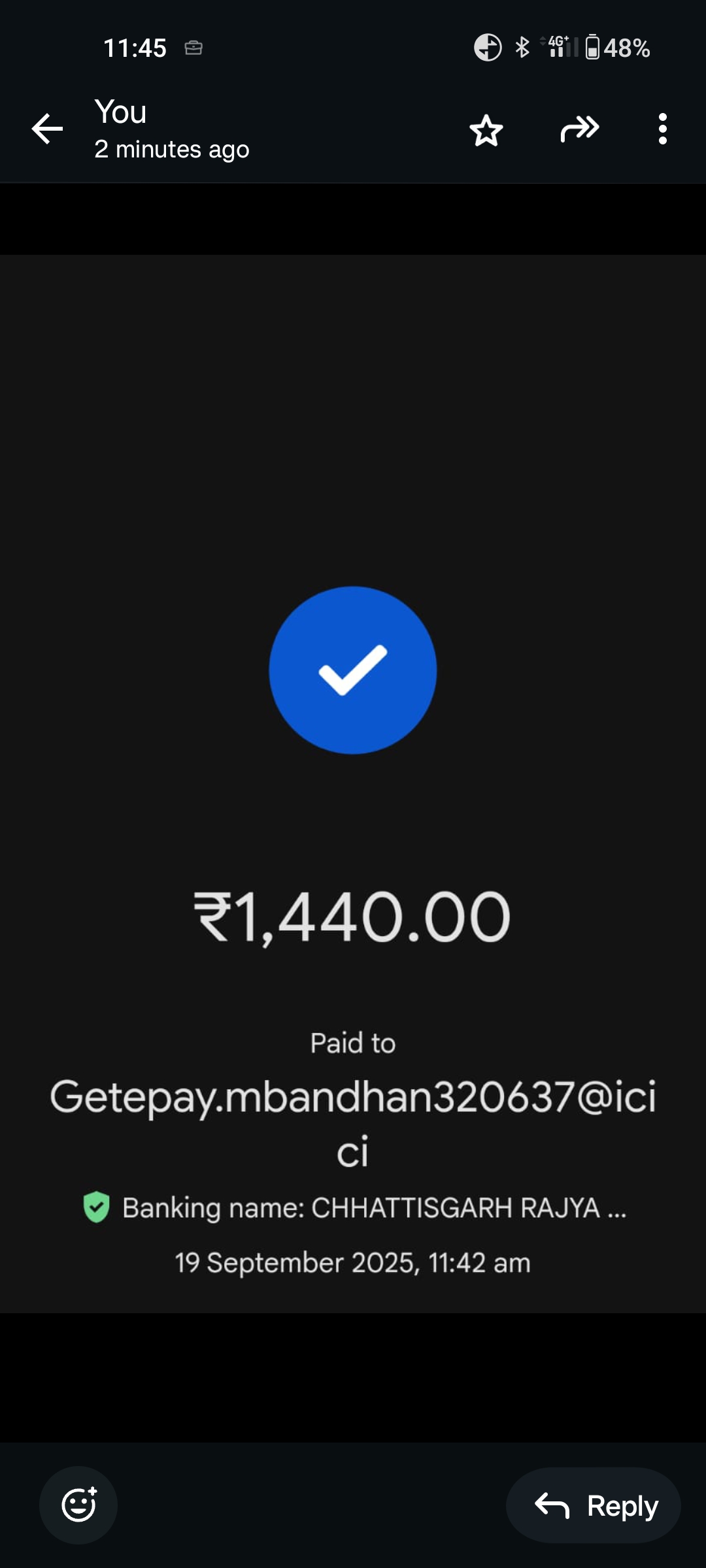Open the three-dot overflow menu
This screenshot has width=706, height=1568.
click(x=662, y=129)
